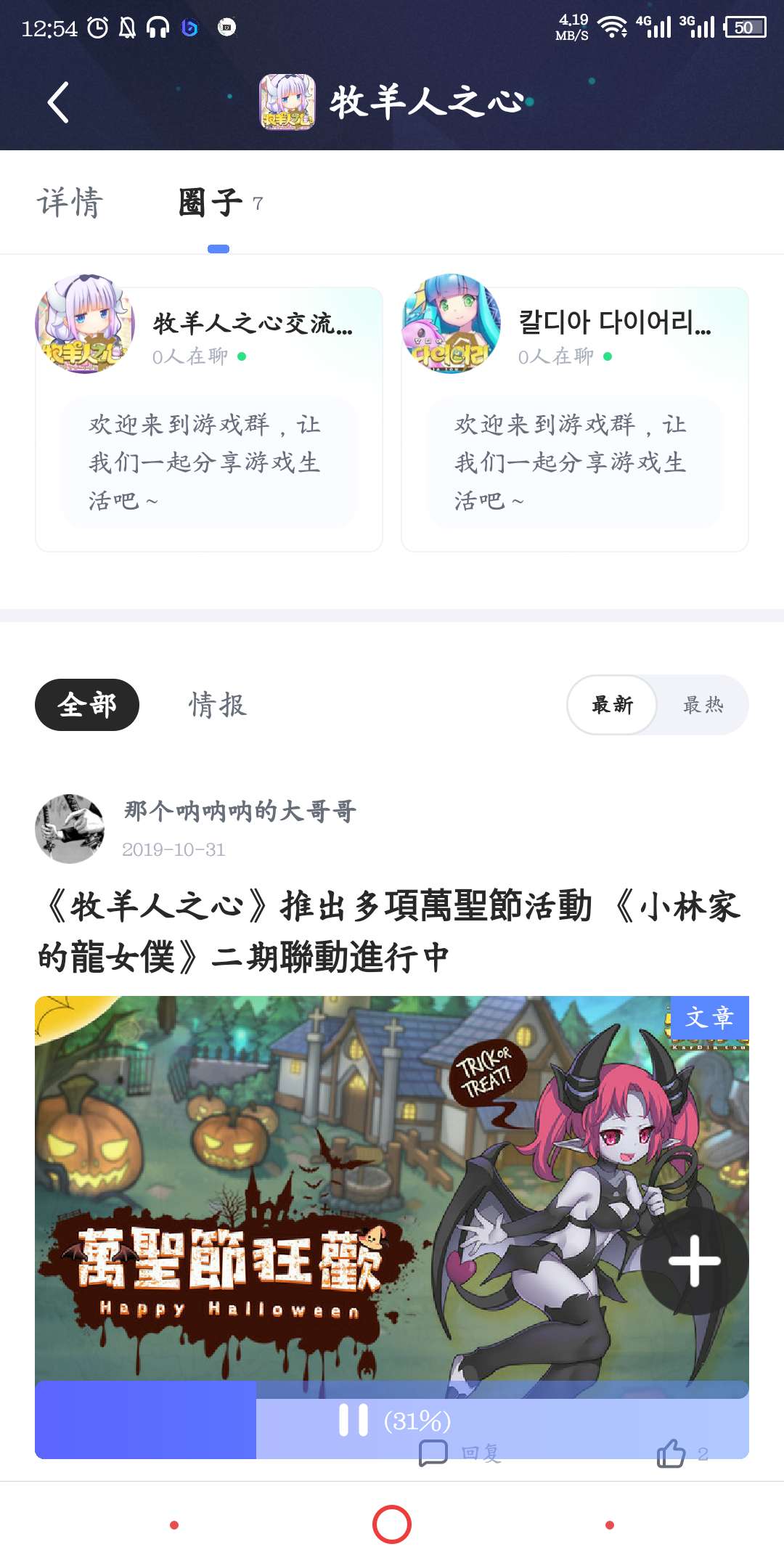Select the 全部 filter chip
This screenshot has height=1568, width=784.
click(x=87, y=705)
